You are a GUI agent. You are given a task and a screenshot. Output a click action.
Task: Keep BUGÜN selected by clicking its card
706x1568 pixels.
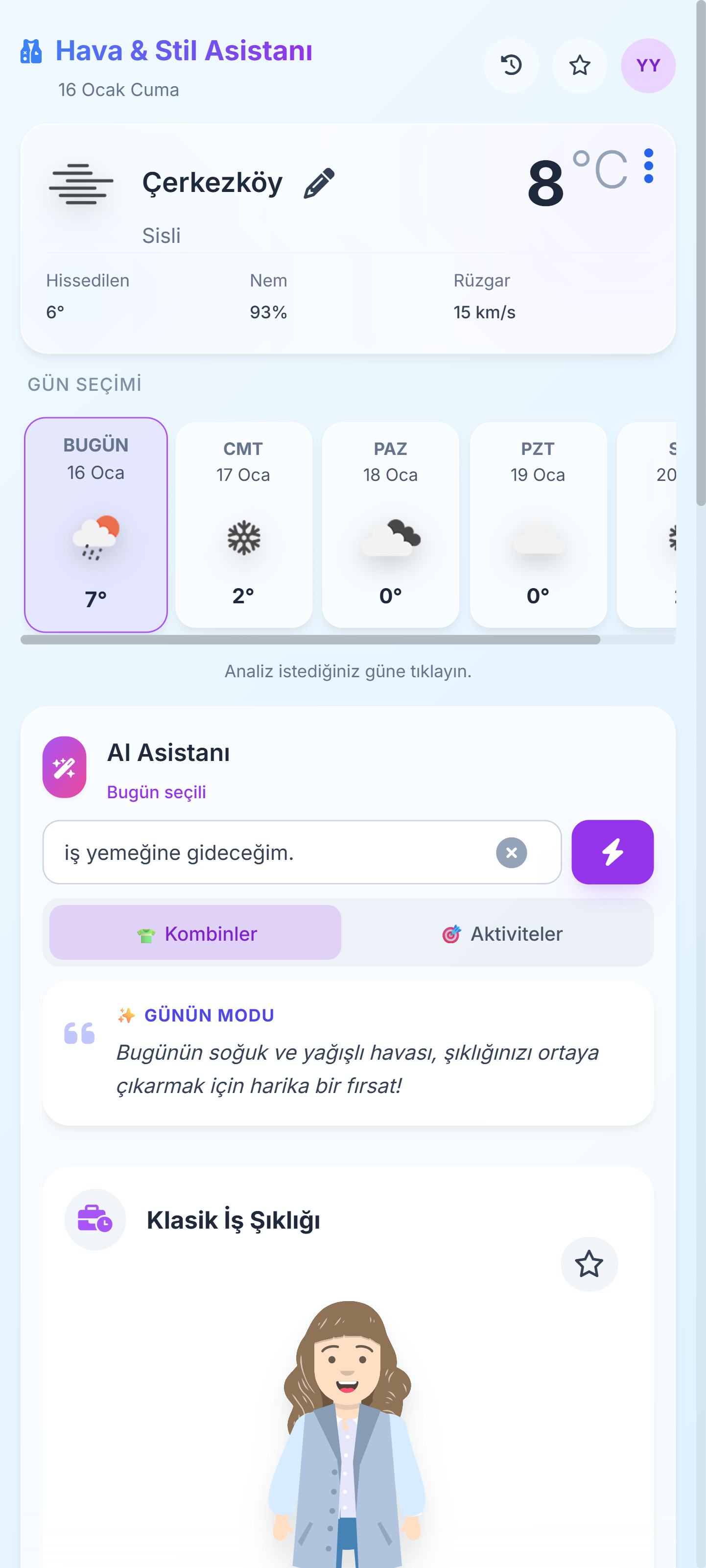95,524
